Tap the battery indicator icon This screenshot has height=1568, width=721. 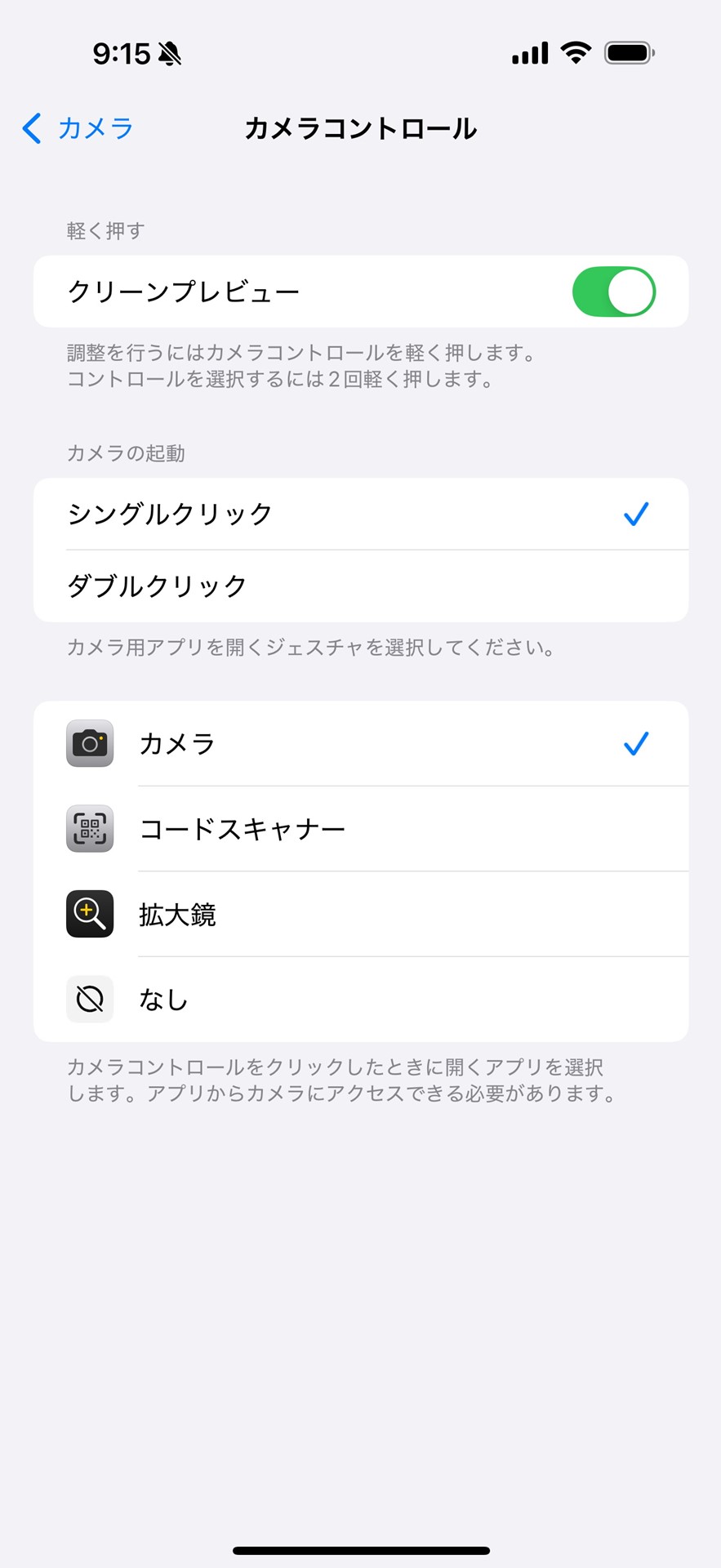(627, 51)
